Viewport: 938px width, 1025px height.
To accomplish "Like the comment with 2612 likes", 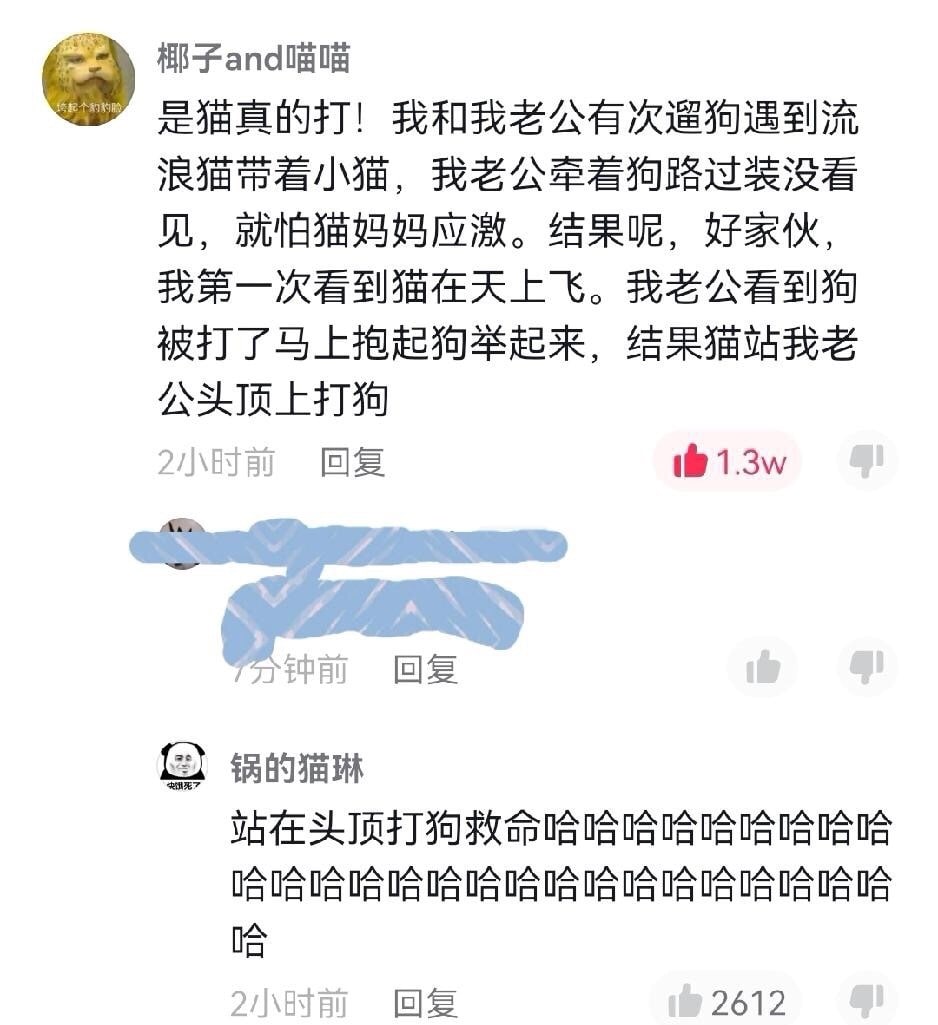I will click(727, 1002).
